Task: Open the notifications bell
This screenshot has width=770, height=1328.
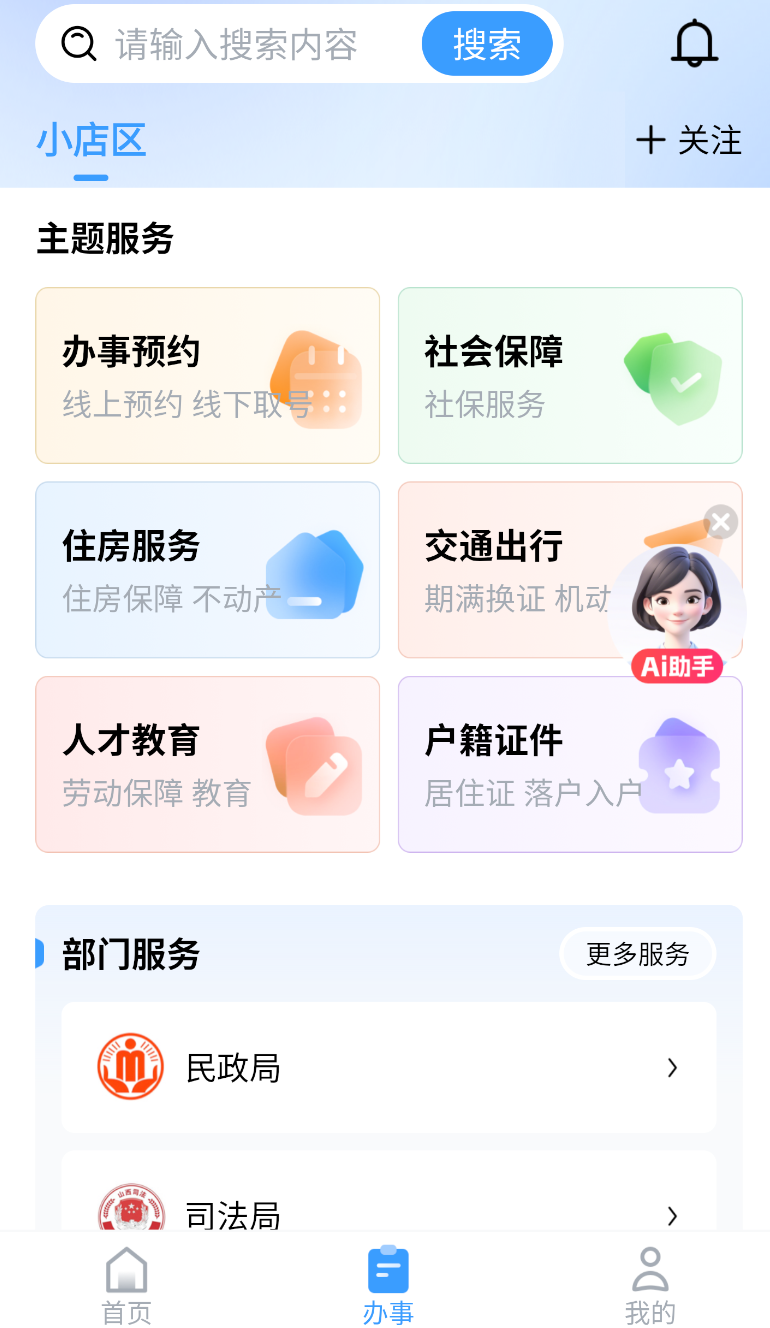Action: (x=694, y=43)
